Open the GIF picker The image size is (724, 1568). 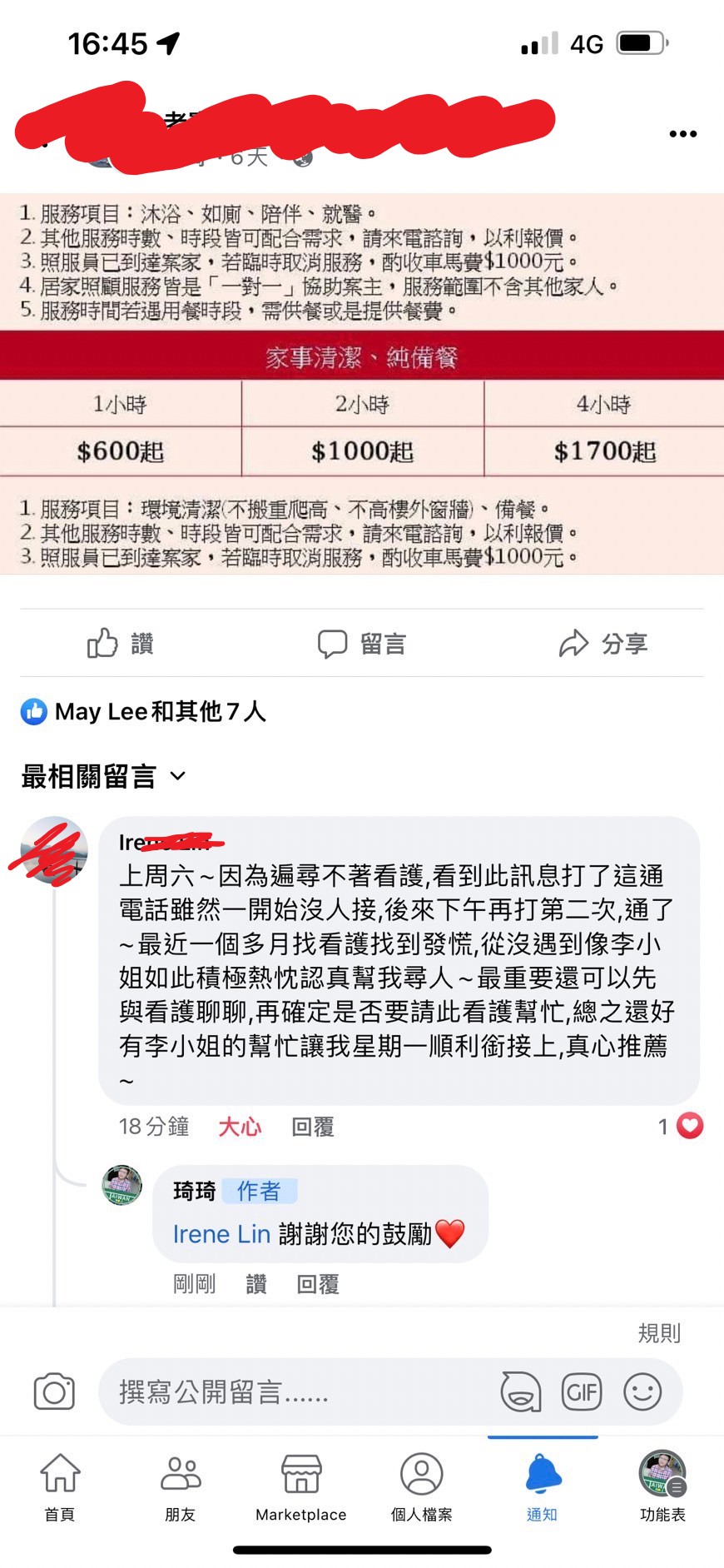(x=582, y=1391)
